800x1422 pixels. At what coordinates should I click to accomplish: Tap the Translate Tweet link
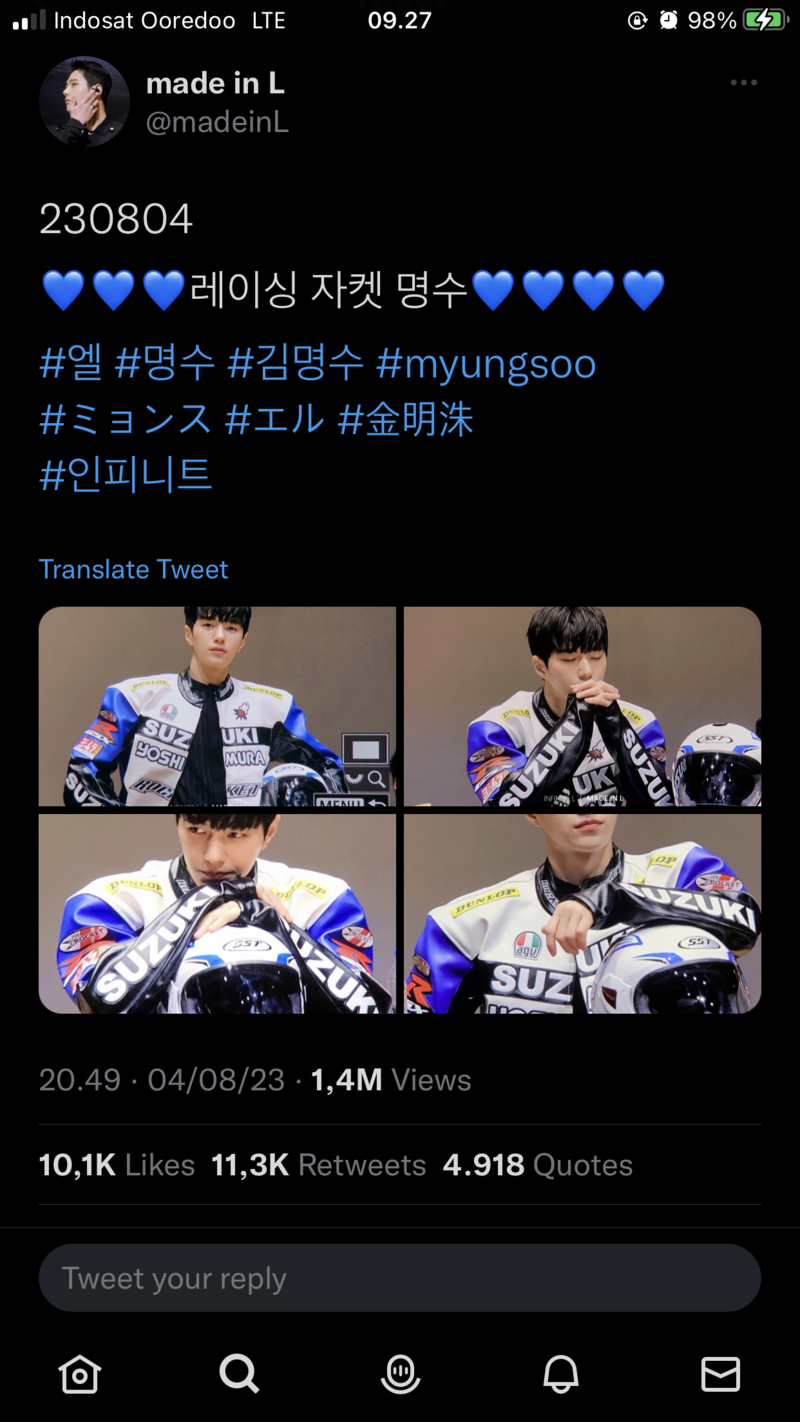(133, 570)
